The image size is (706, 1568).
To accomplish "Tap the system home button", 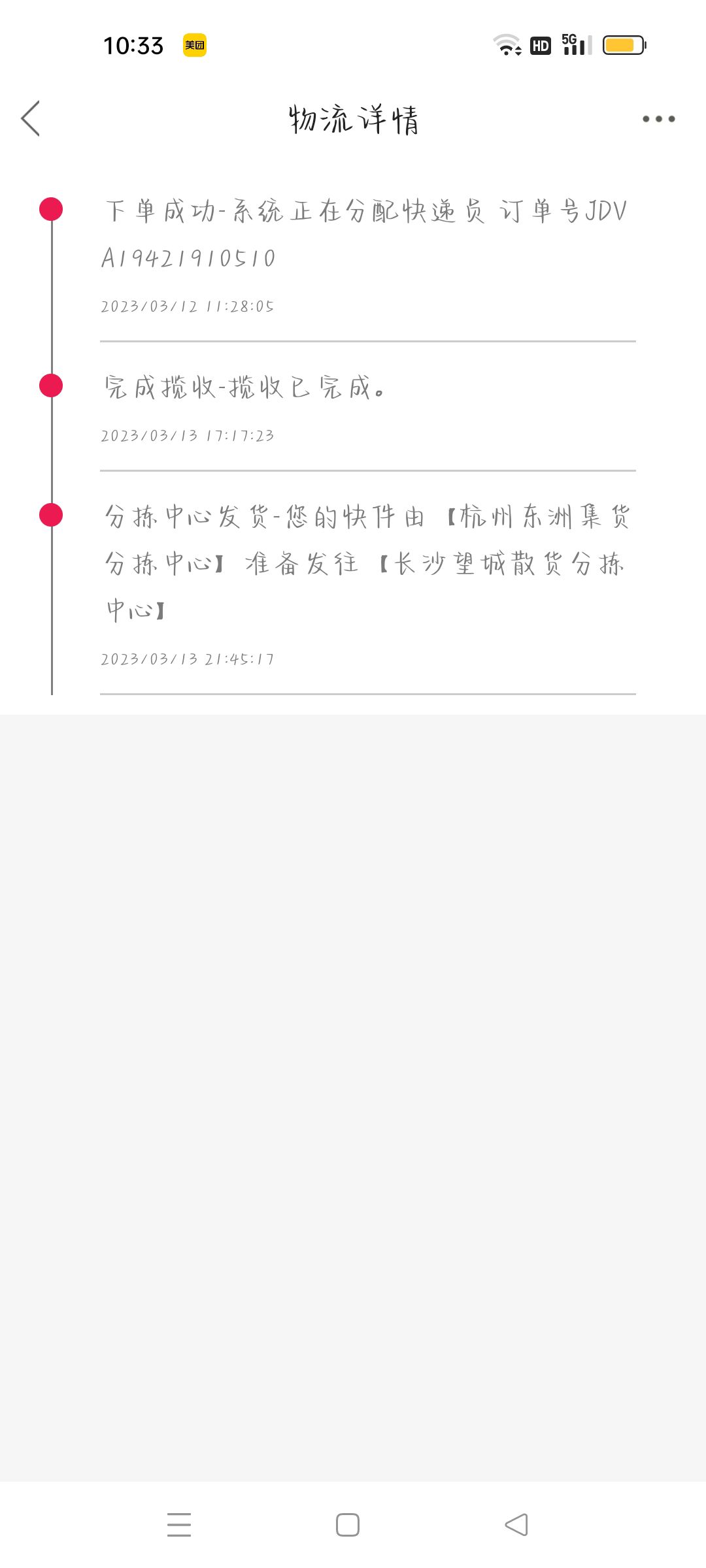I will 348,1525.
